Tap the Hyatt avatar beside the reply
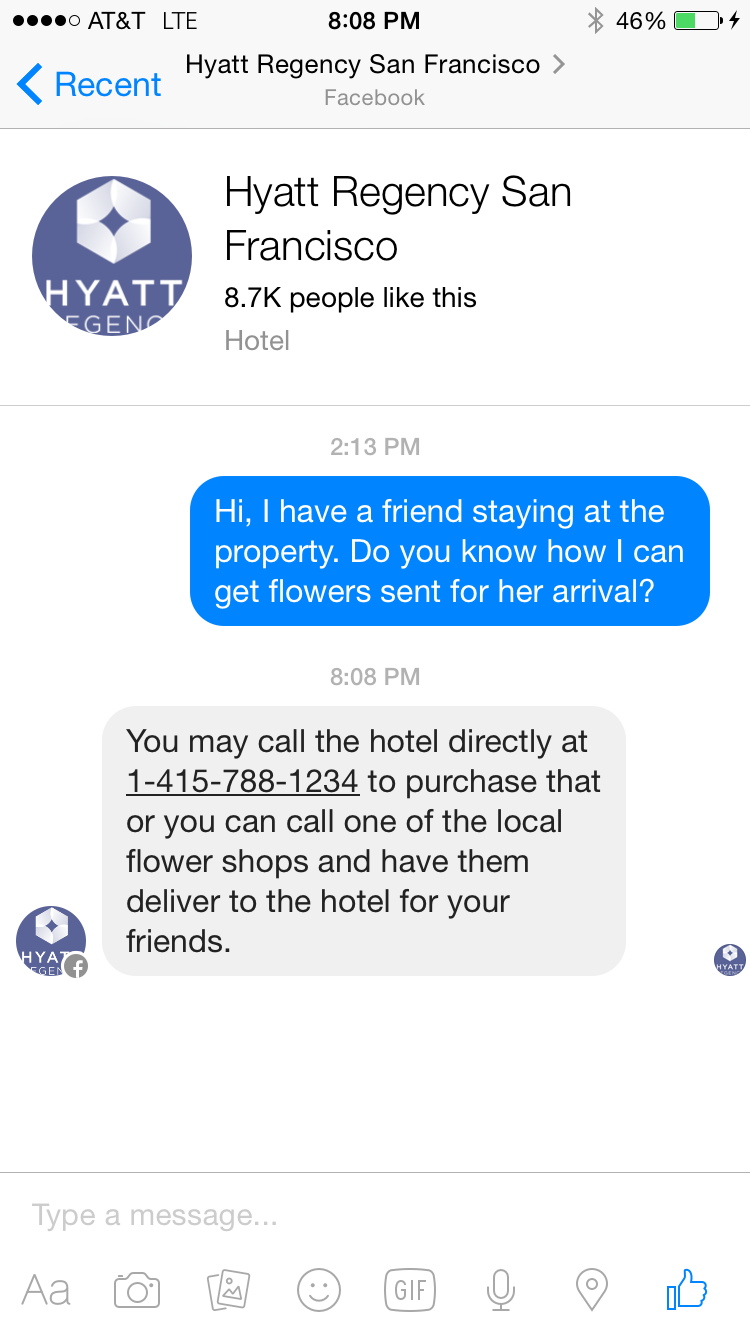This screenshot has width=750, height=1334. (x=51, y=941)
